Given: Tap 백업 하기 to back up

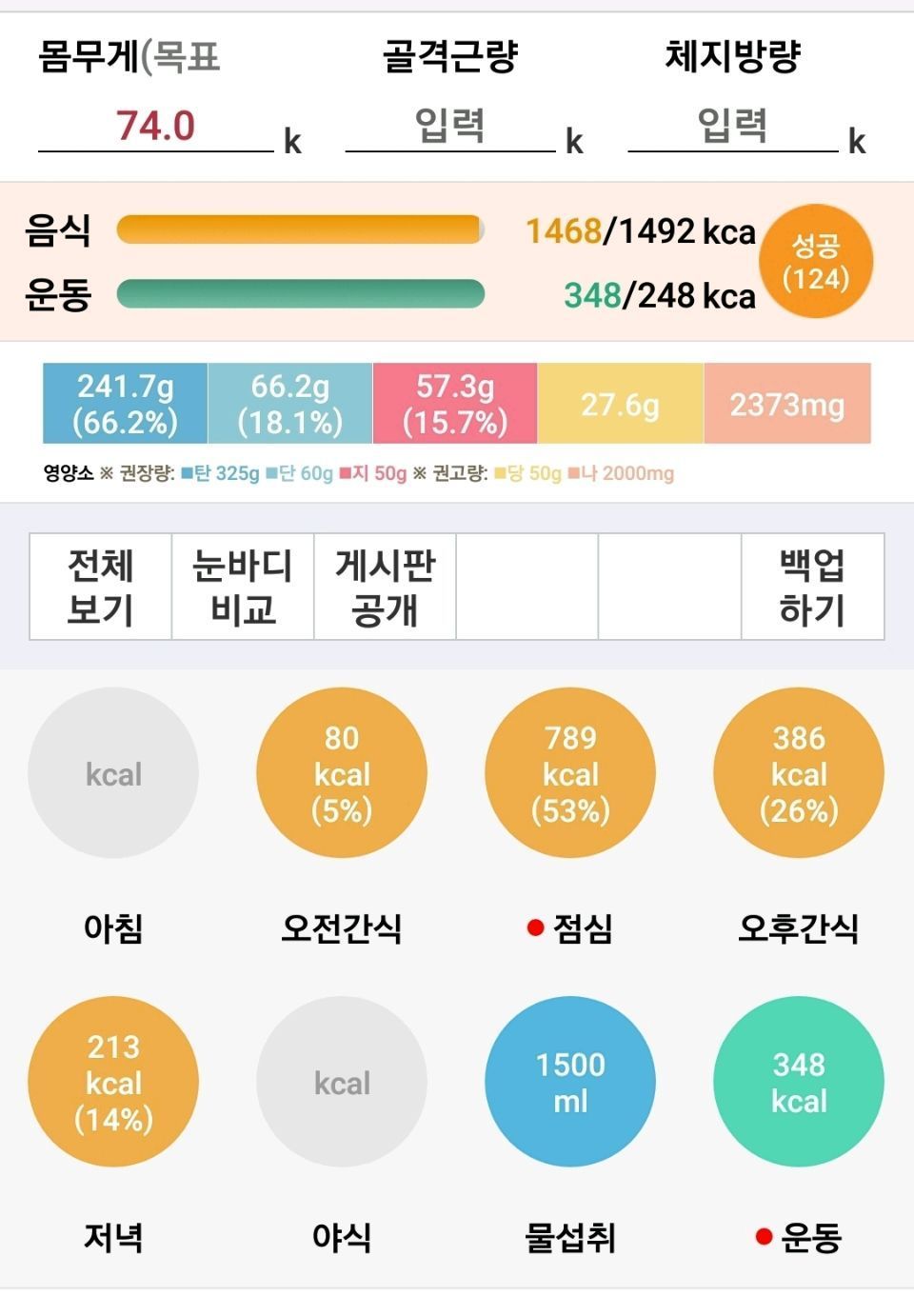Looking at the screenshot, I should (812, 587).
